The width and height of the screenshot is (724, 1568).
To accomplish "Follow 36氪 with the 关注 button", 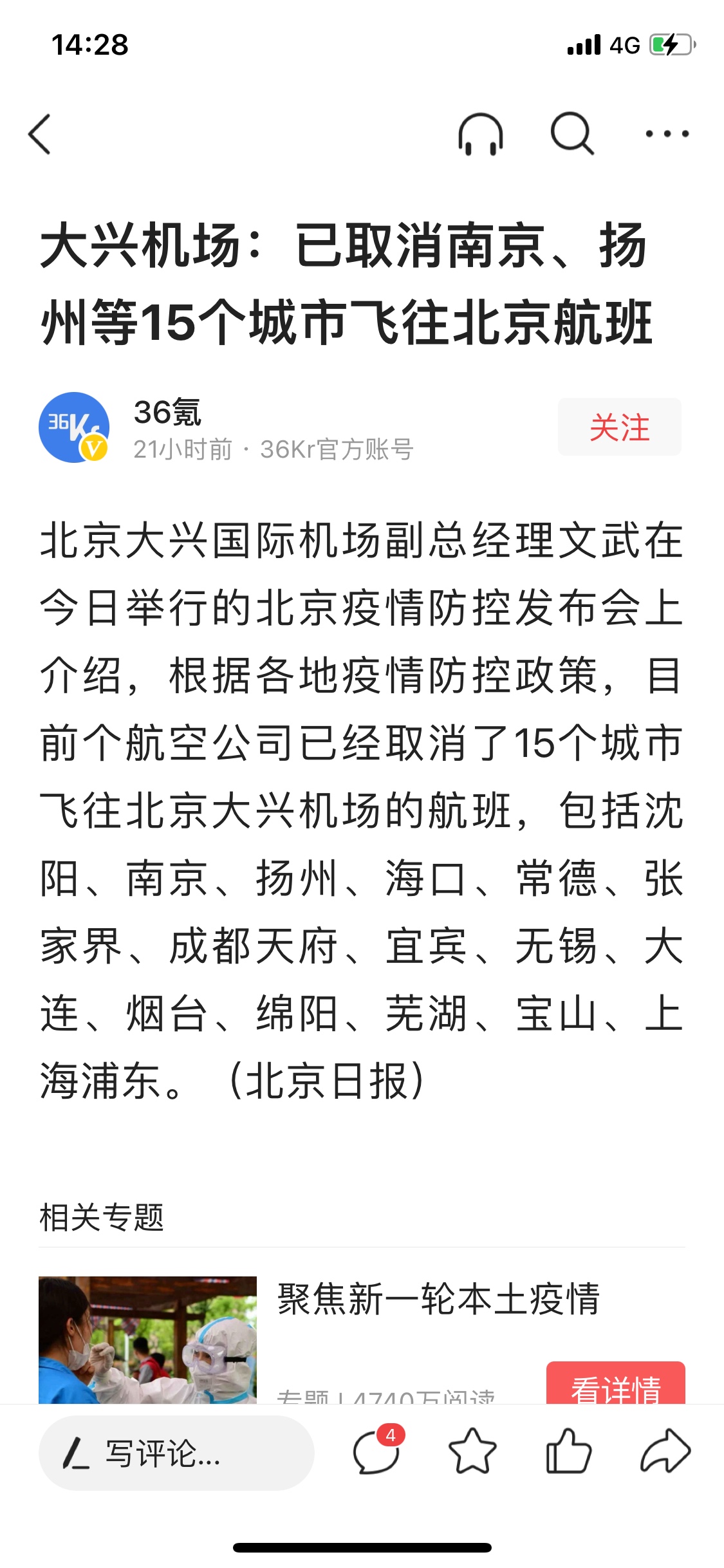I will 619,427.
